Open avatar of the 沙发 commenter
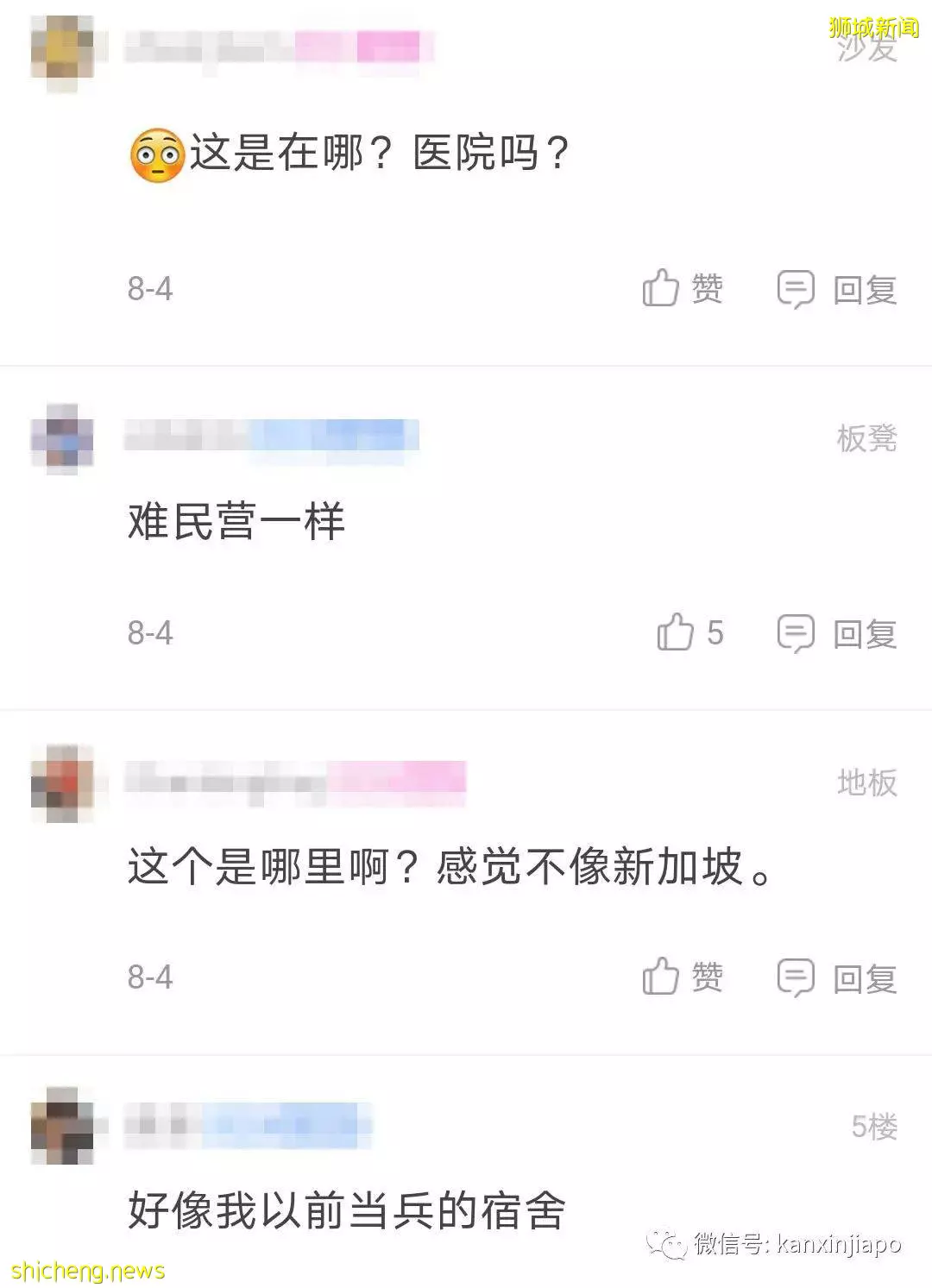 pyautogui.click(x=62, y=52)
